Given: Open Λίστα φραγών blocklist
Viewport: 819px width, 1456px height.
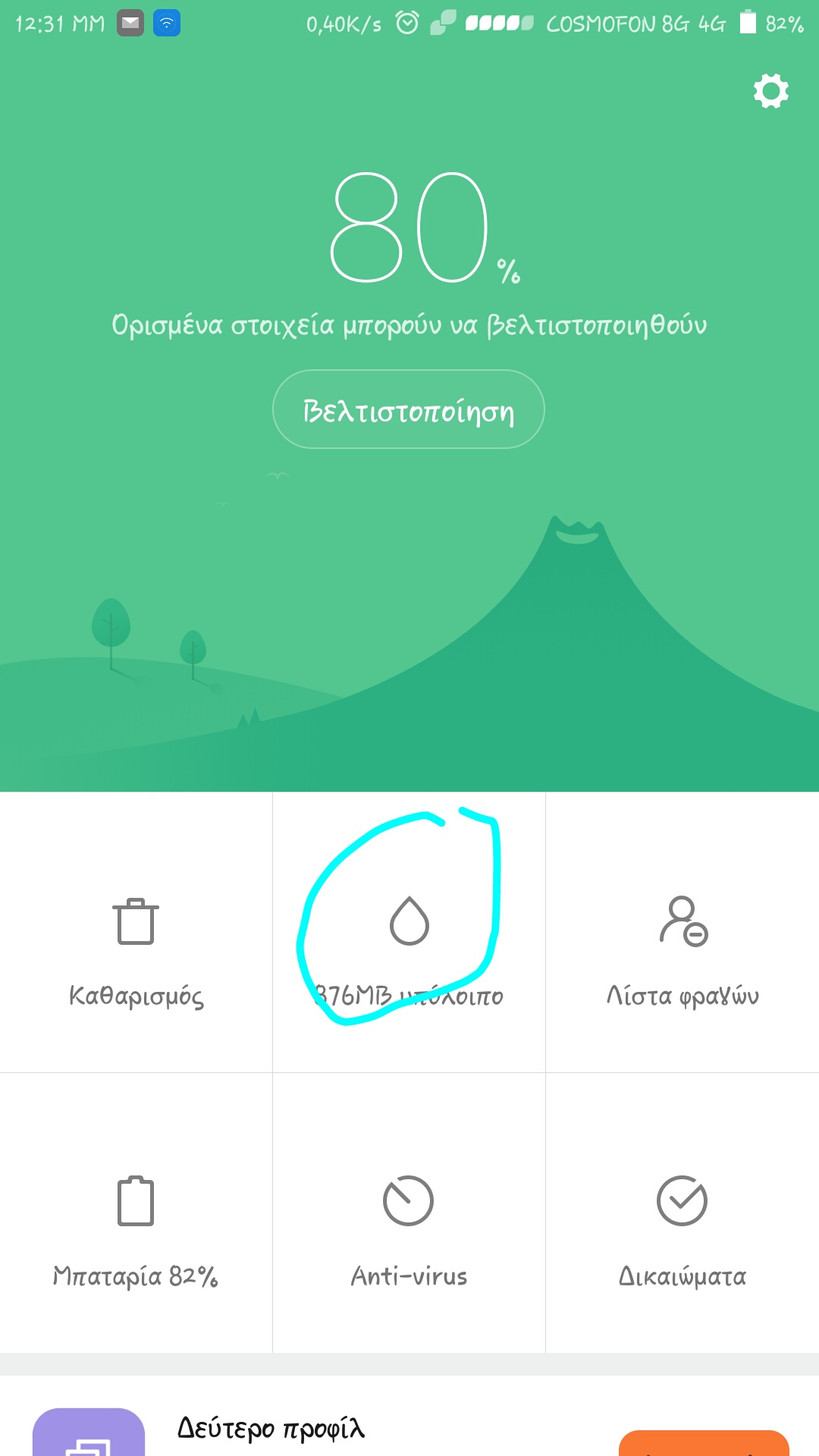Looking at the screenshot, I should coord(682,933).
